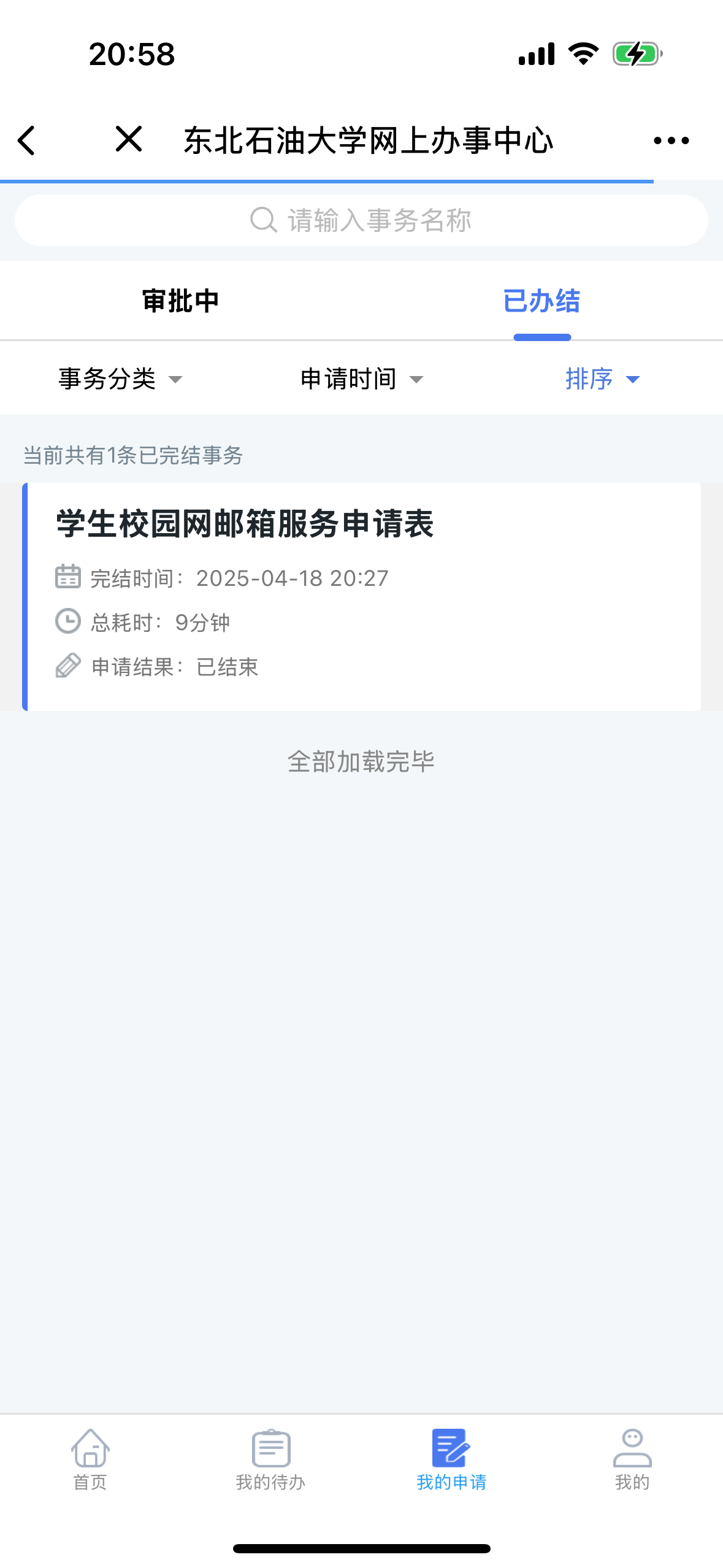Open the 我的 profile tab

pyautogui.click(x=632, y=1459)
